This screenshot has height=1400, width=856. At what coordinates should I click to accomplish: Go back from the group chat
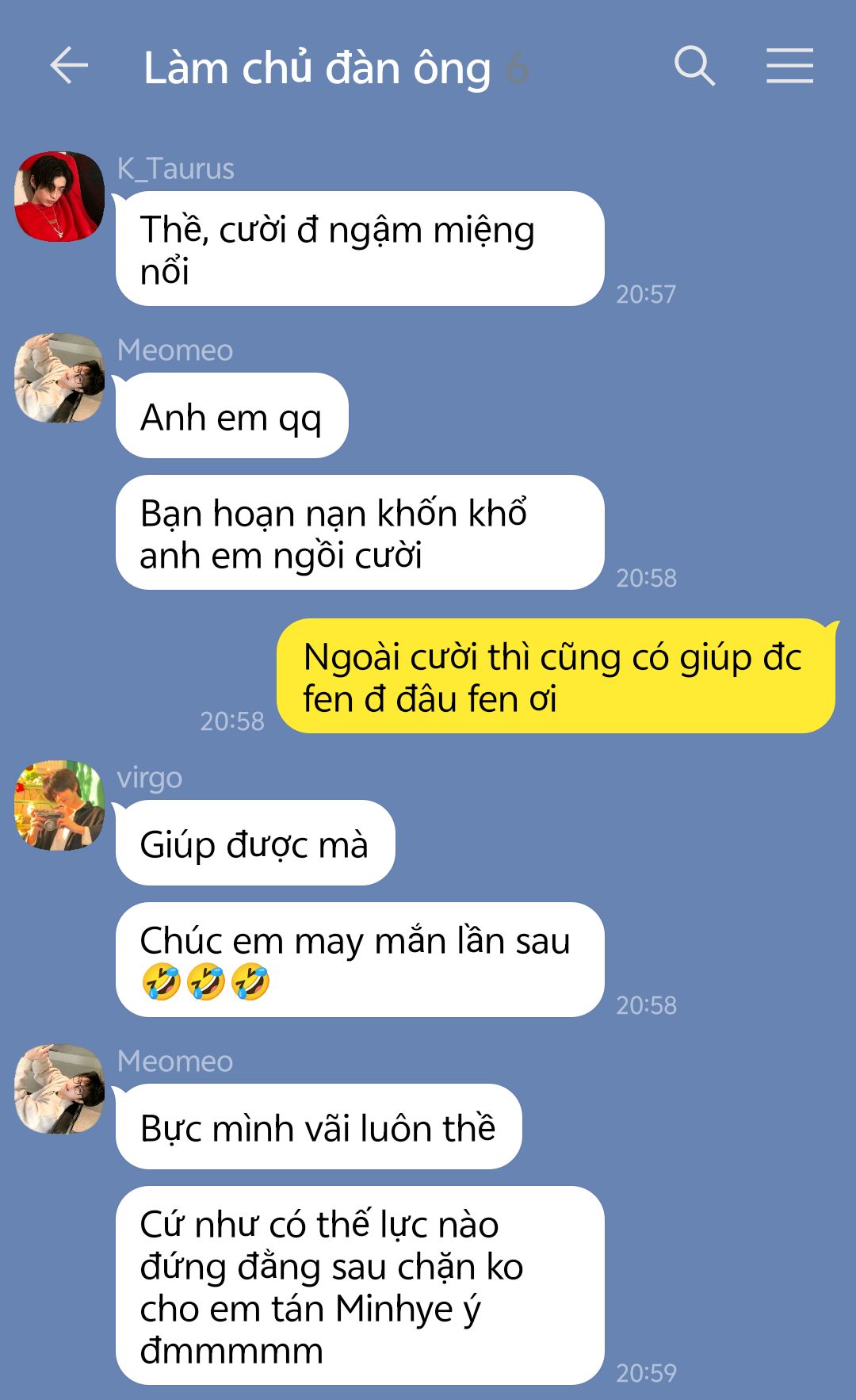68,66
